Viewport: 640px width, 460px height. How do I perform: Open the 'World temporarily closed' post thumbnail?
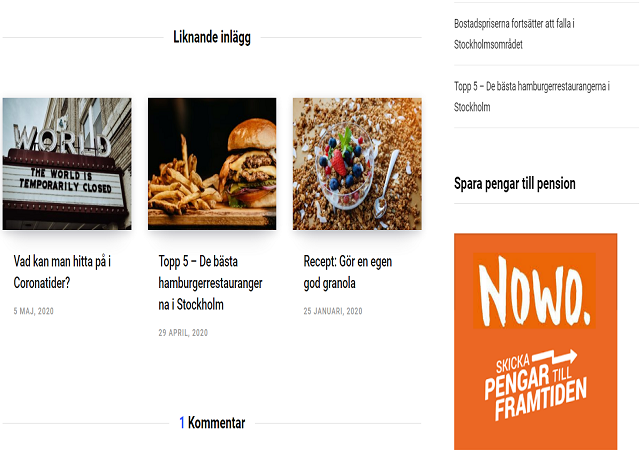(67, 163)
